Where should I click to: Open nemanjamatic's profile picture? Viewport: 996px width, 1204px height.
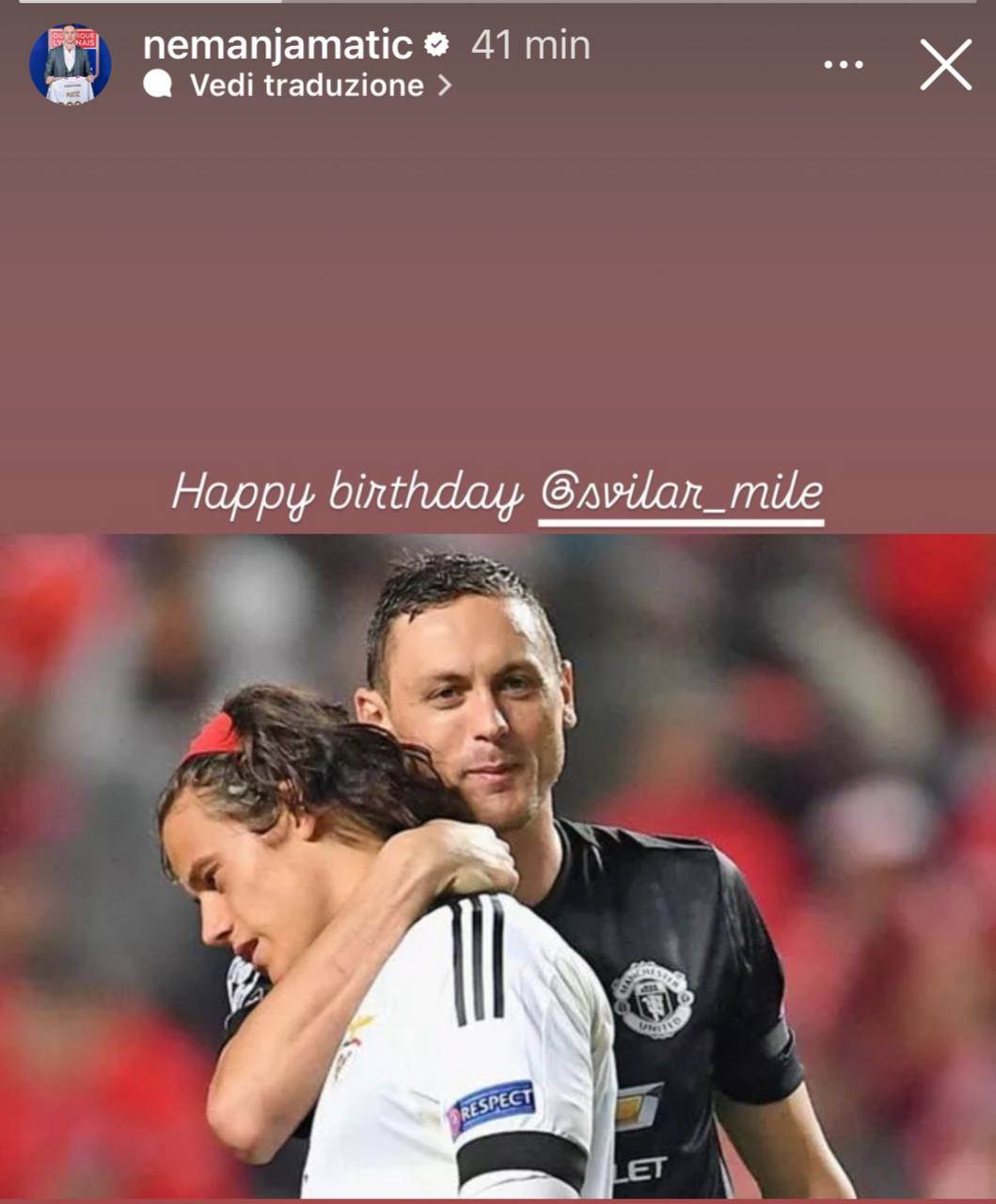click(x=71, y=64)
